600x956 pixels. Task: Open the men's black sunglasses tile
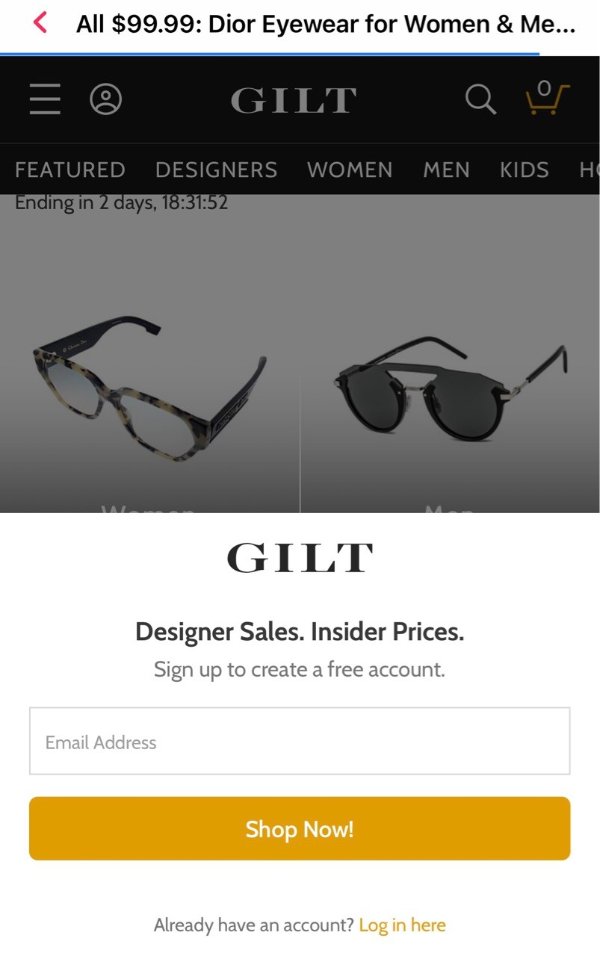tap(450, 390)
